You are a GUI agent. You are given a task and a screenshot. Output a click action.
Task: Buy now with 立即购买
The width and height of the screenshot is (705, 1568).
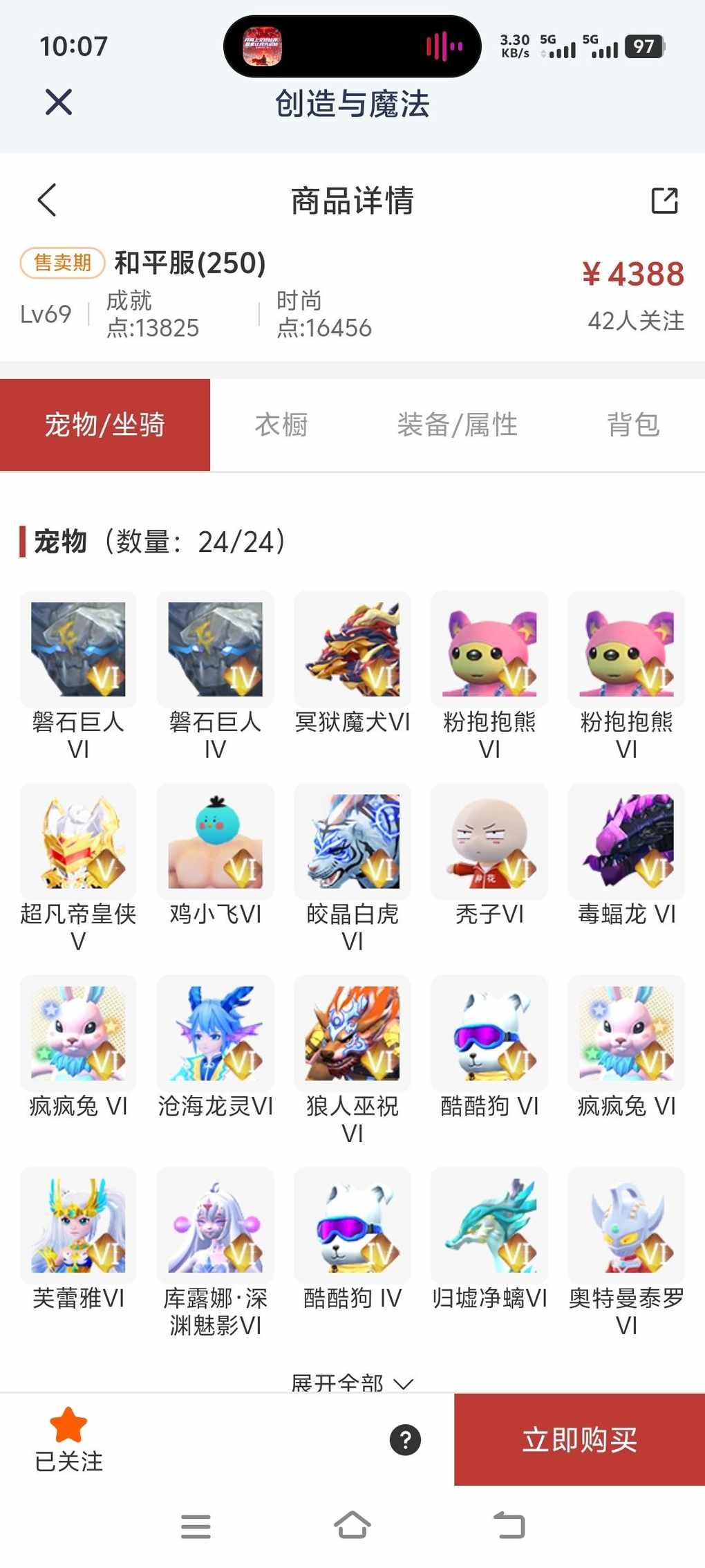point(579,1440)
